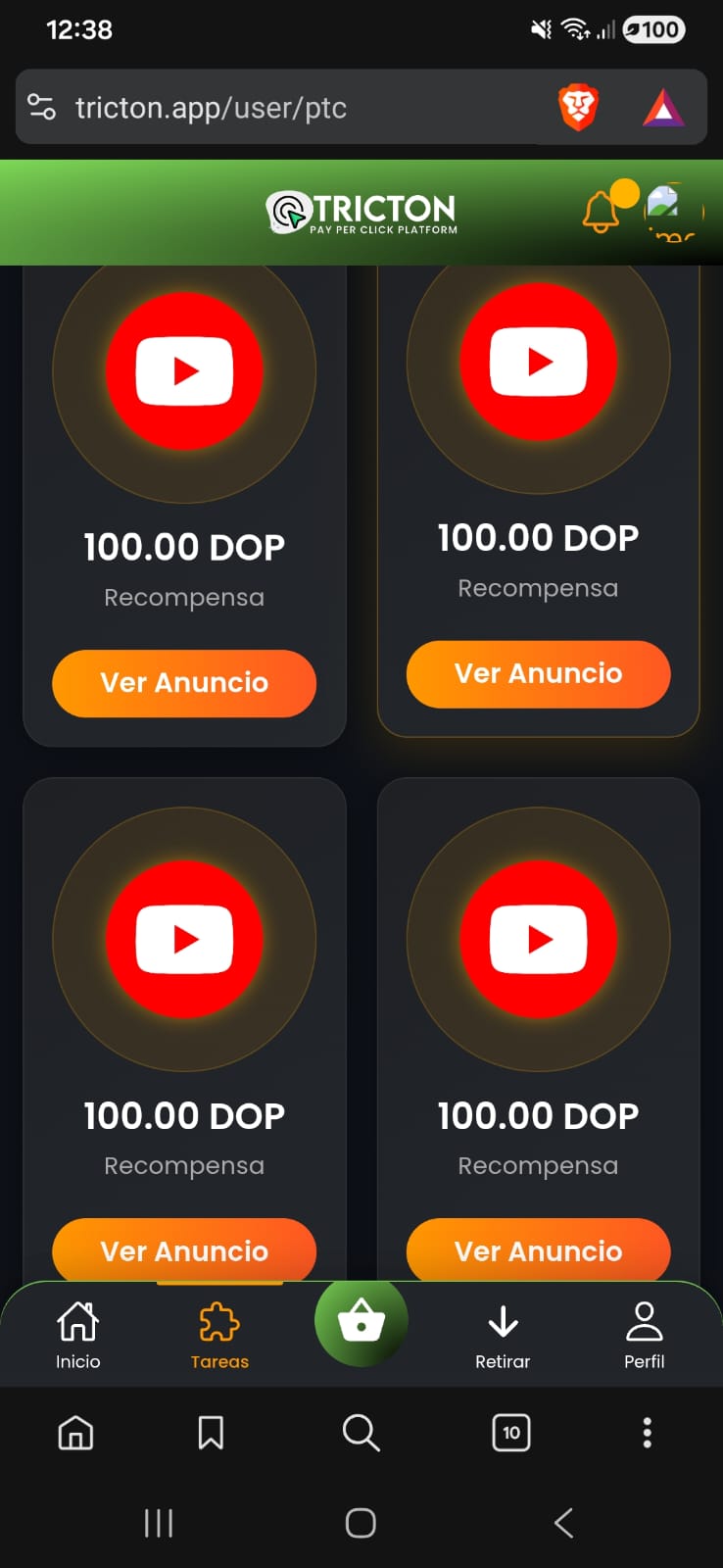Screen dimensions: 723x1568
Task: Open the system recent apps view
Action: [159, 1523]
